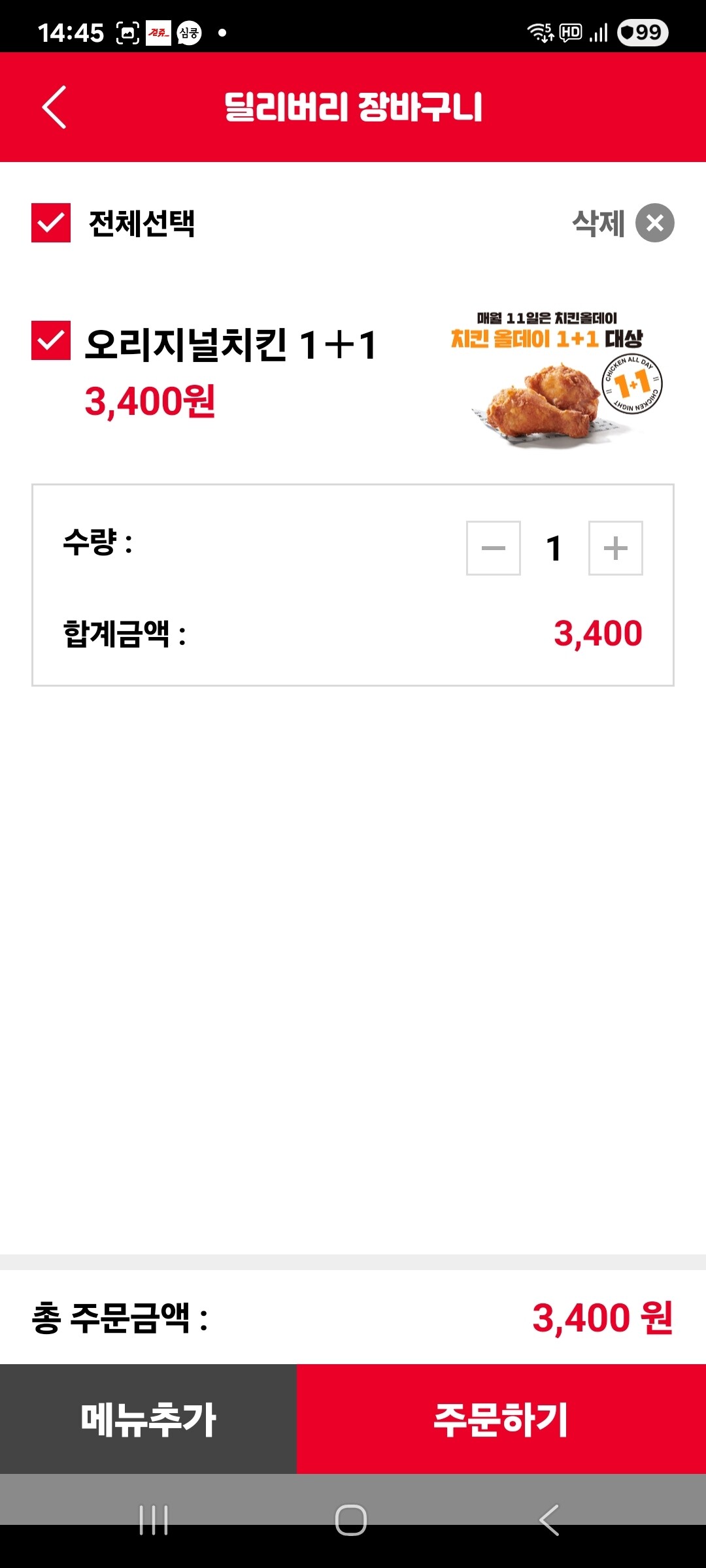Go back from the delivery cart
Viewport: 706px width, 1568px height.
tap(54, 107)
